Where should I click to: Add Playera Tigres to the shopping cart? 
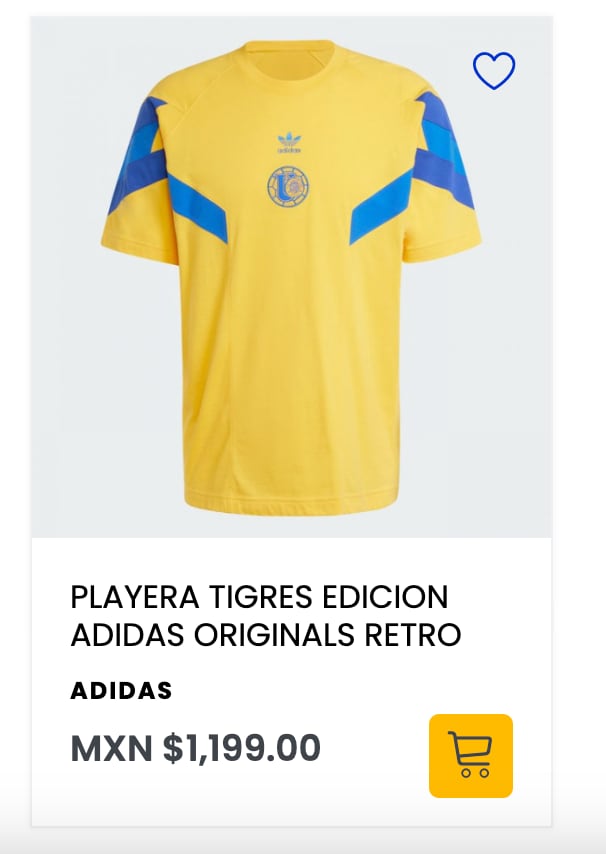click(x=470, y=756)
